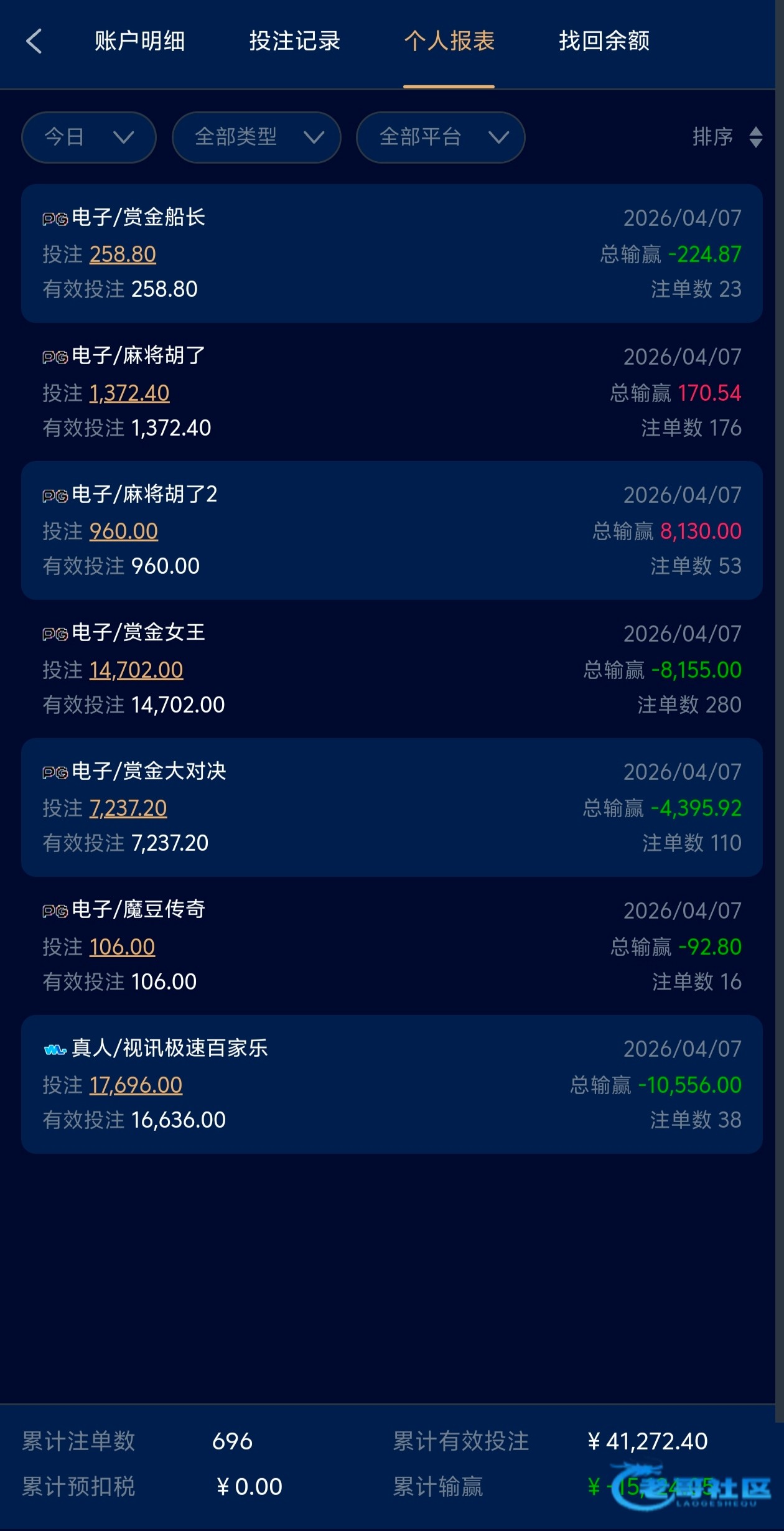Screen dimensions: 784x1531
Task: Expand the 全部平台 platform dropdown
Action: [x=440, y=137]
